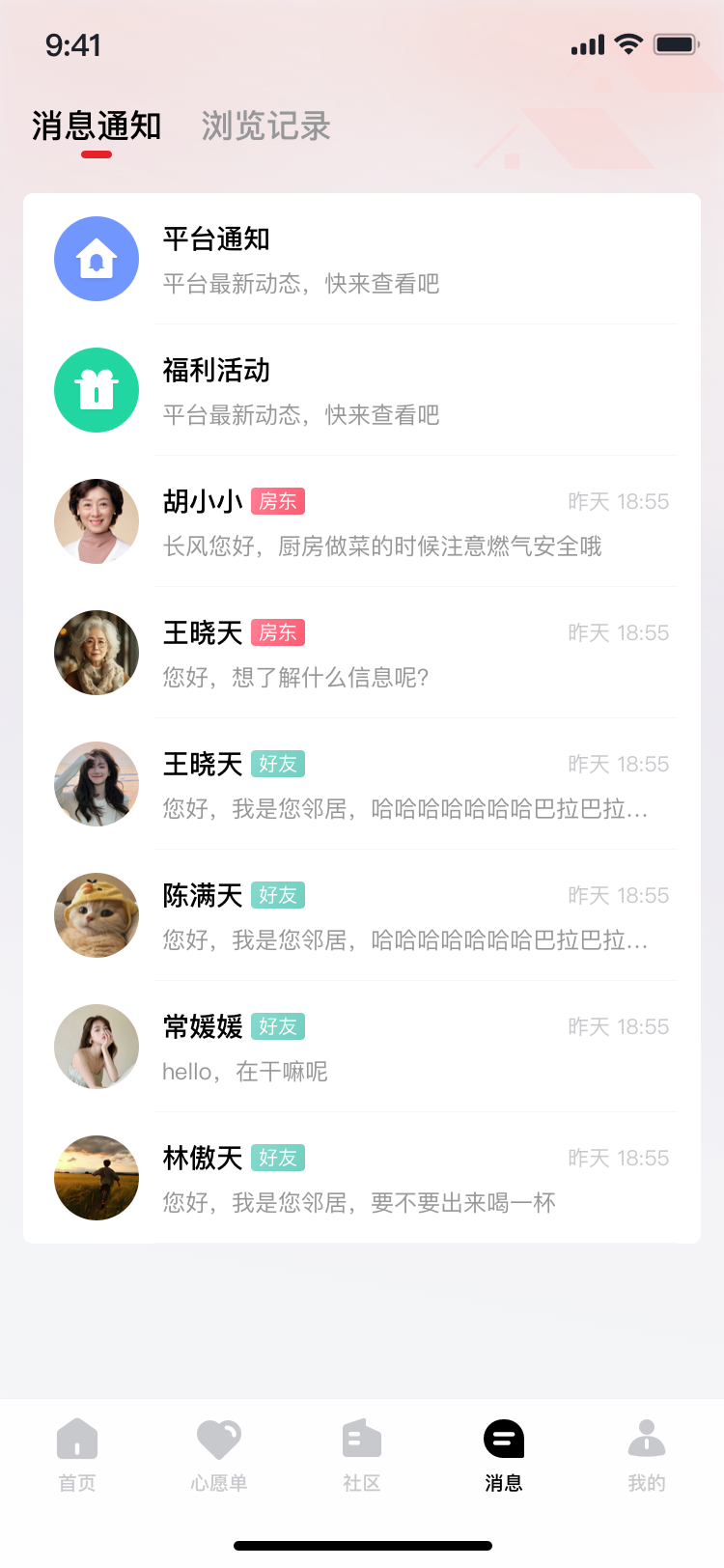This screenshot has height=1568, width=724.
Task: Select the 消息通知 tab
Action: point(97,126)
